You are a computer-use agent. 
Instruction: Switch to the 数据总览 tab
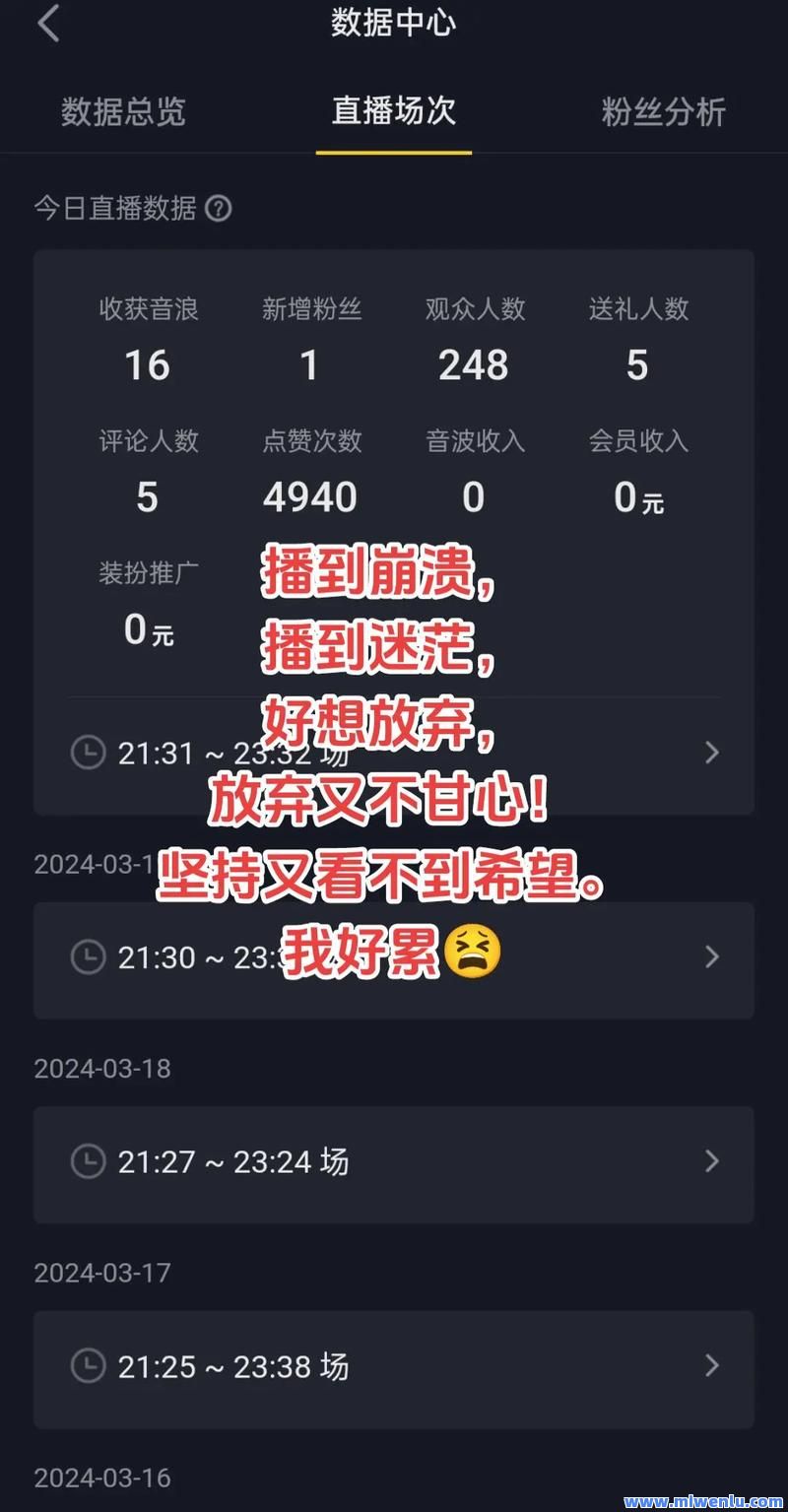(122, 112)
